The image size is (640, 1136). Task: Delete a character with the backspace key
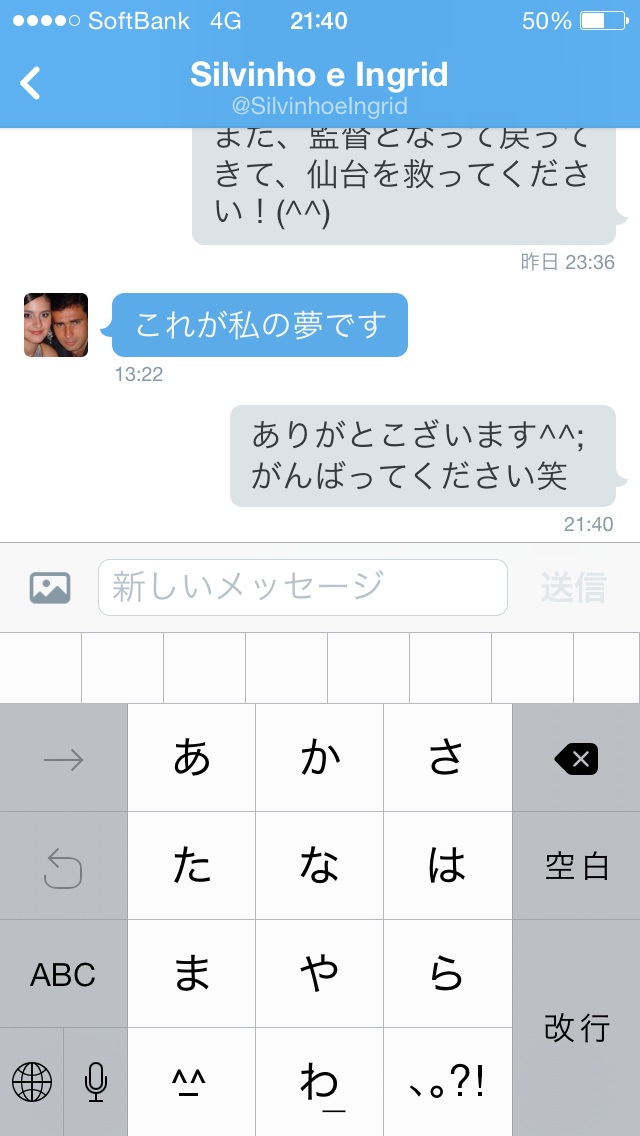point(576,759)
